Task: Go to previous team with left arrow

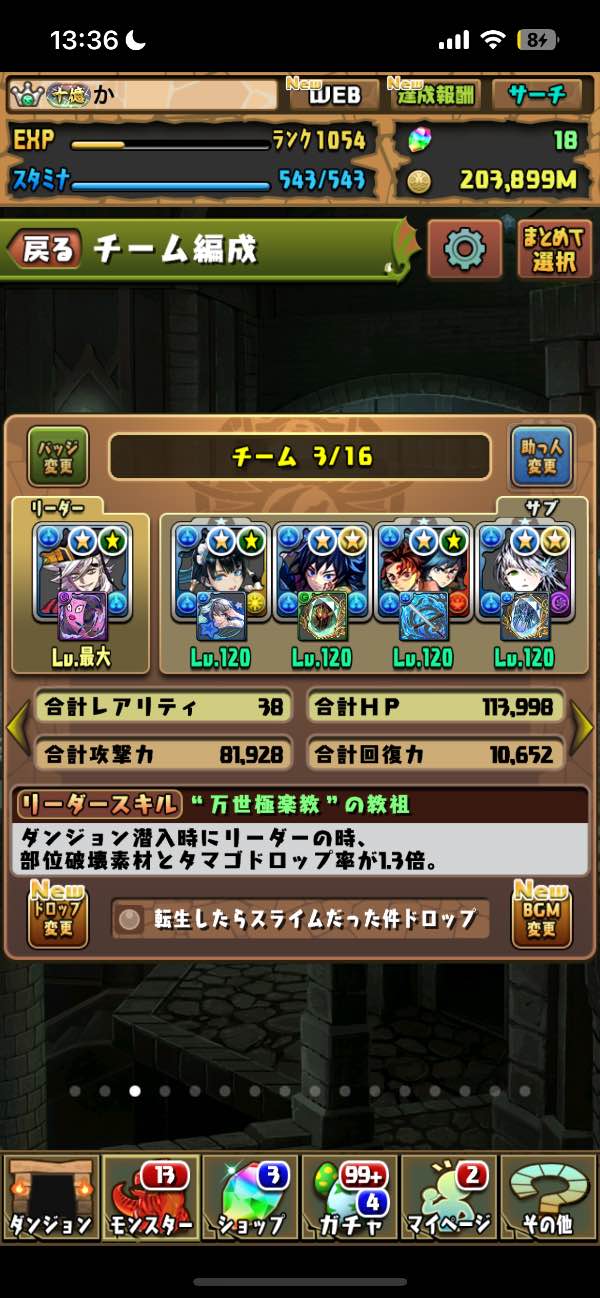Action: click(x=16, y=728)
